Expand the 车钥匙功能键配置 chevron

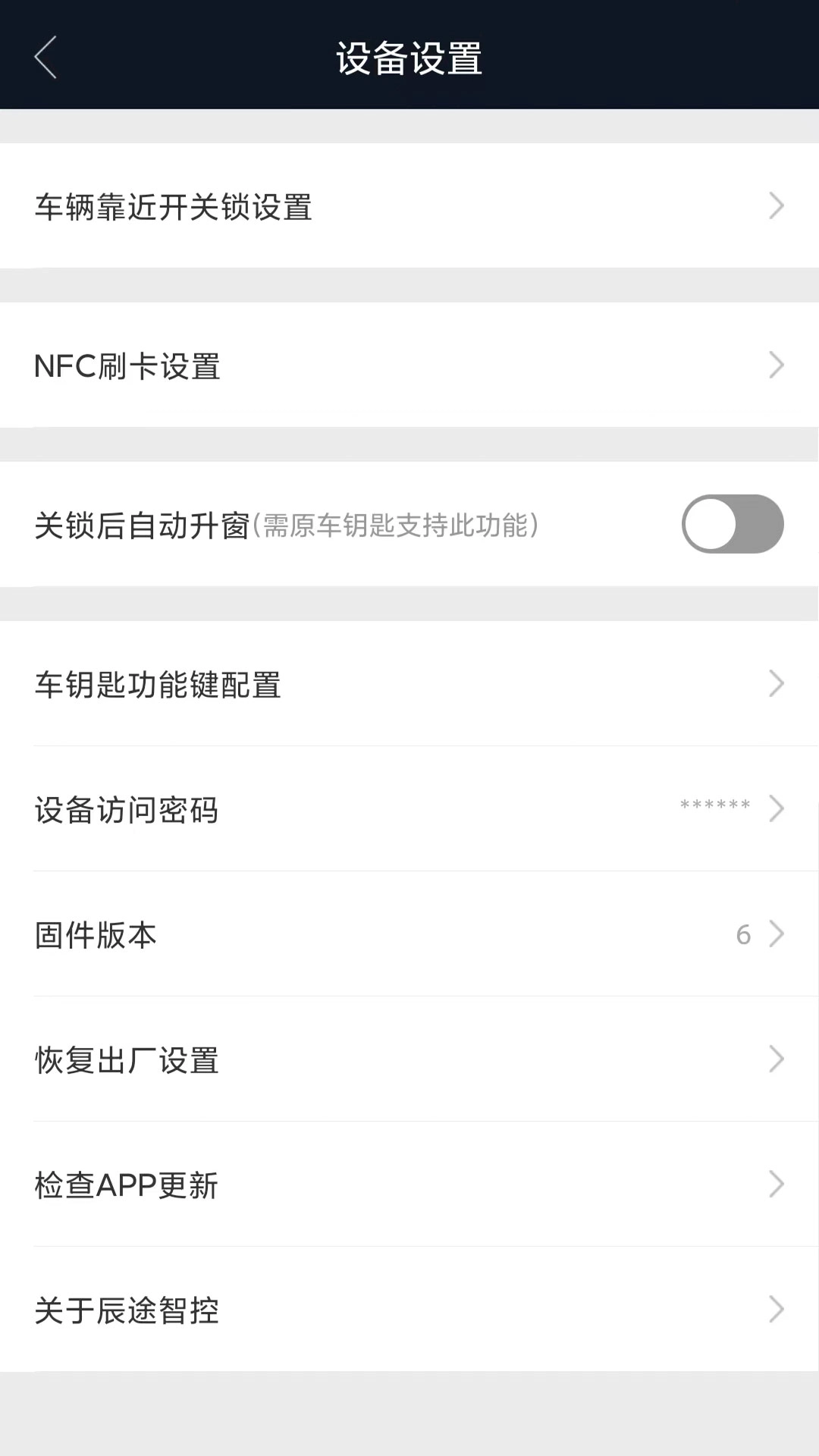tap(776, 684)
